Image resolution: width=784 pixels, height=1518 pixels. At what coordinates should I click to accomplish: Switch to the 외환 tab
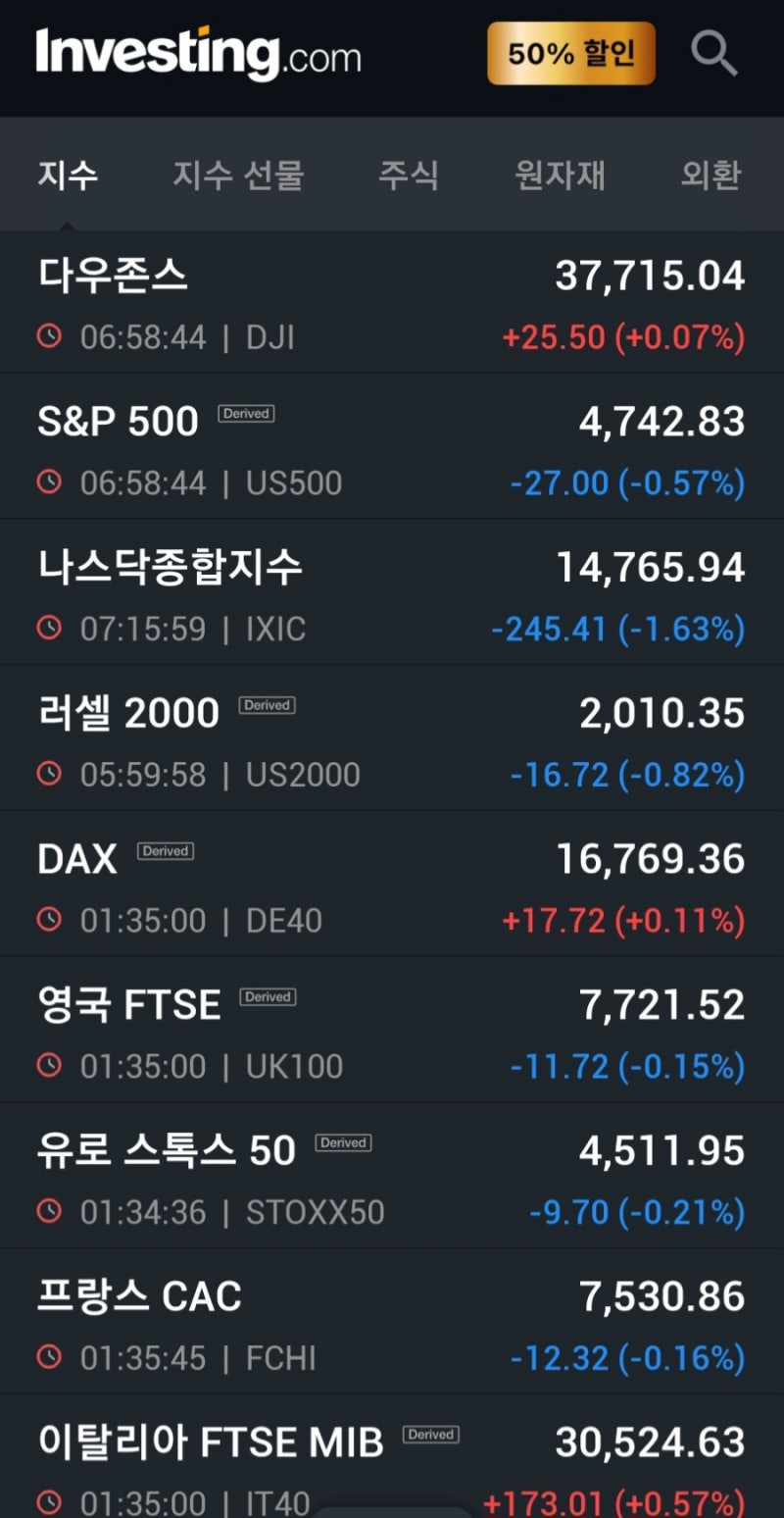[711, 175]
